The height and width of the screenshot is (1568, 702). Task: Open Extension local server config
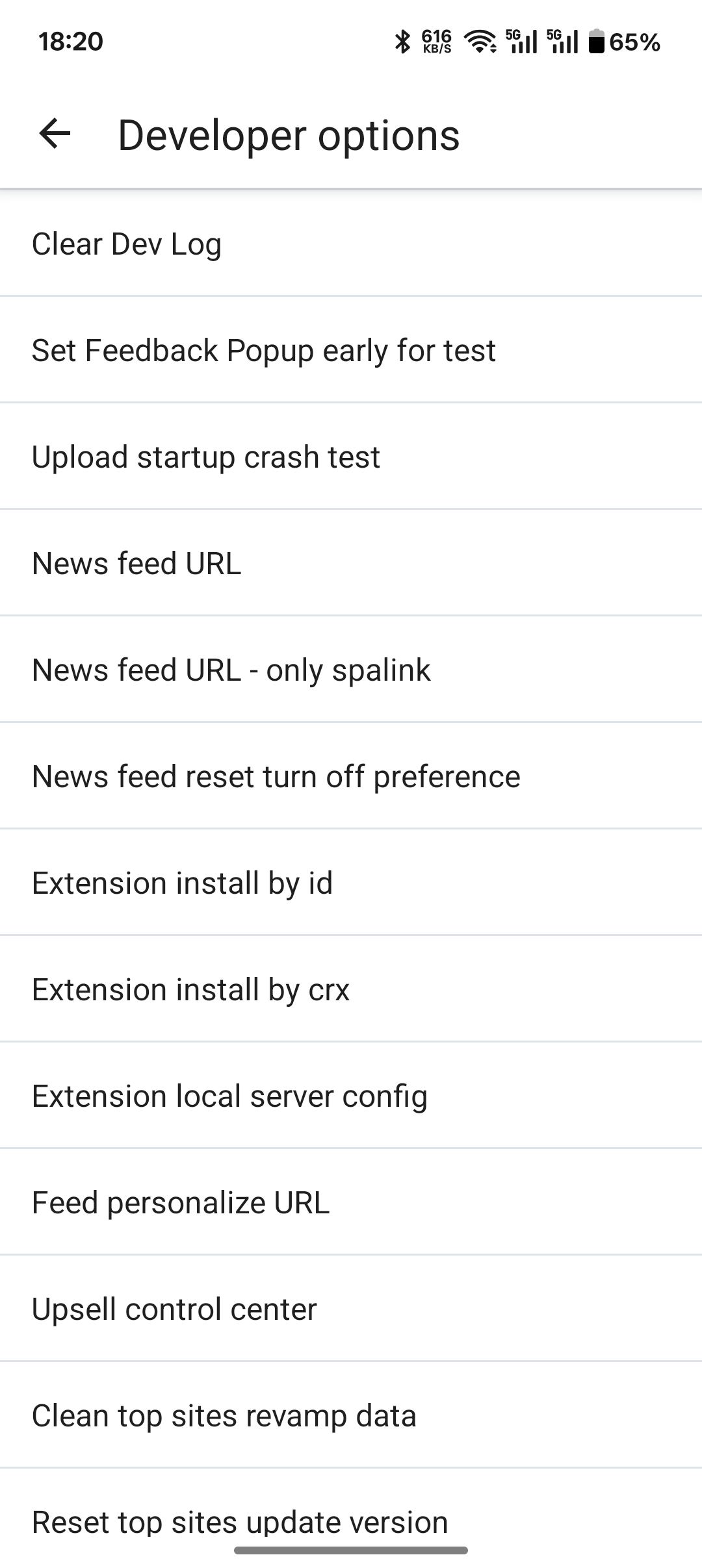click(x=351, y=1096)
